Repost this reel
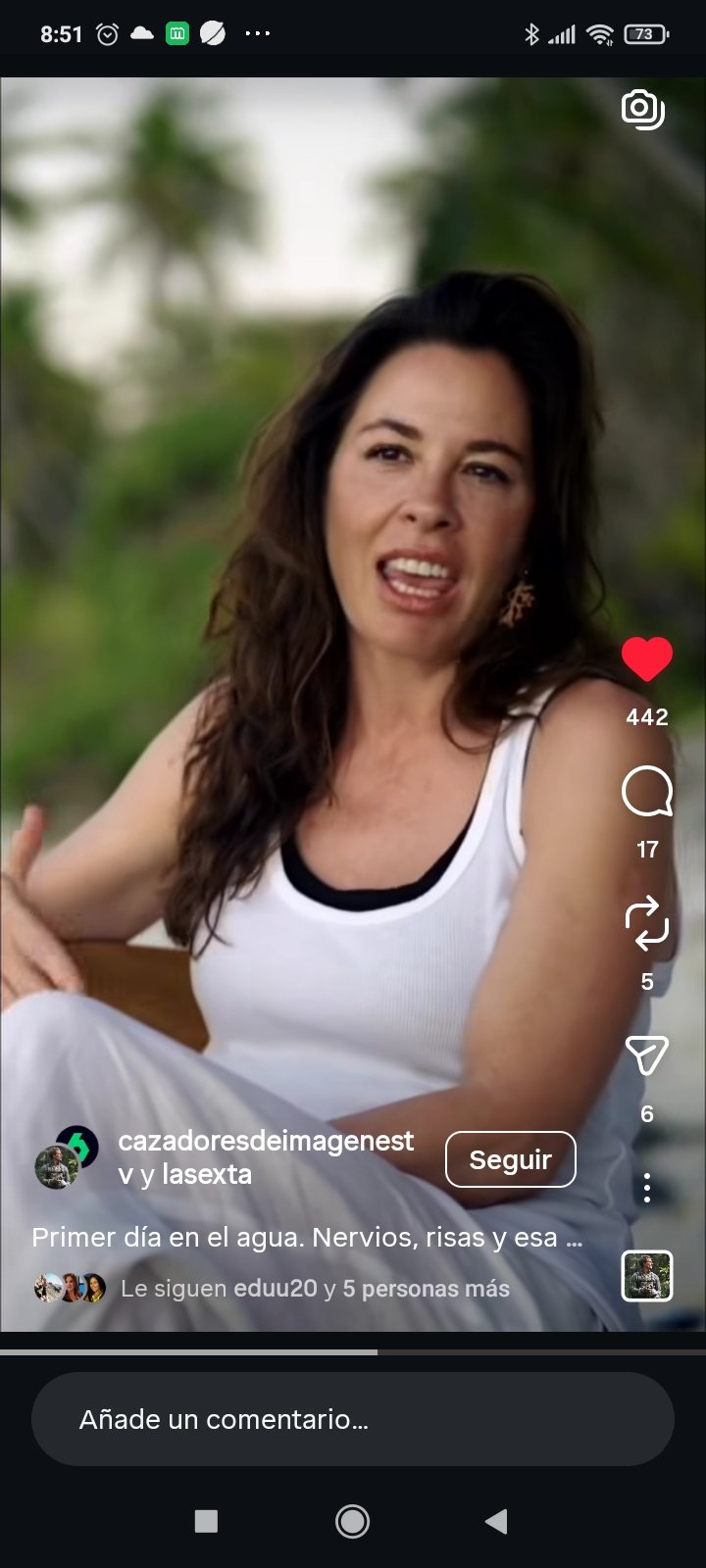Viewport: 706px width, 1568px height. 647,923
